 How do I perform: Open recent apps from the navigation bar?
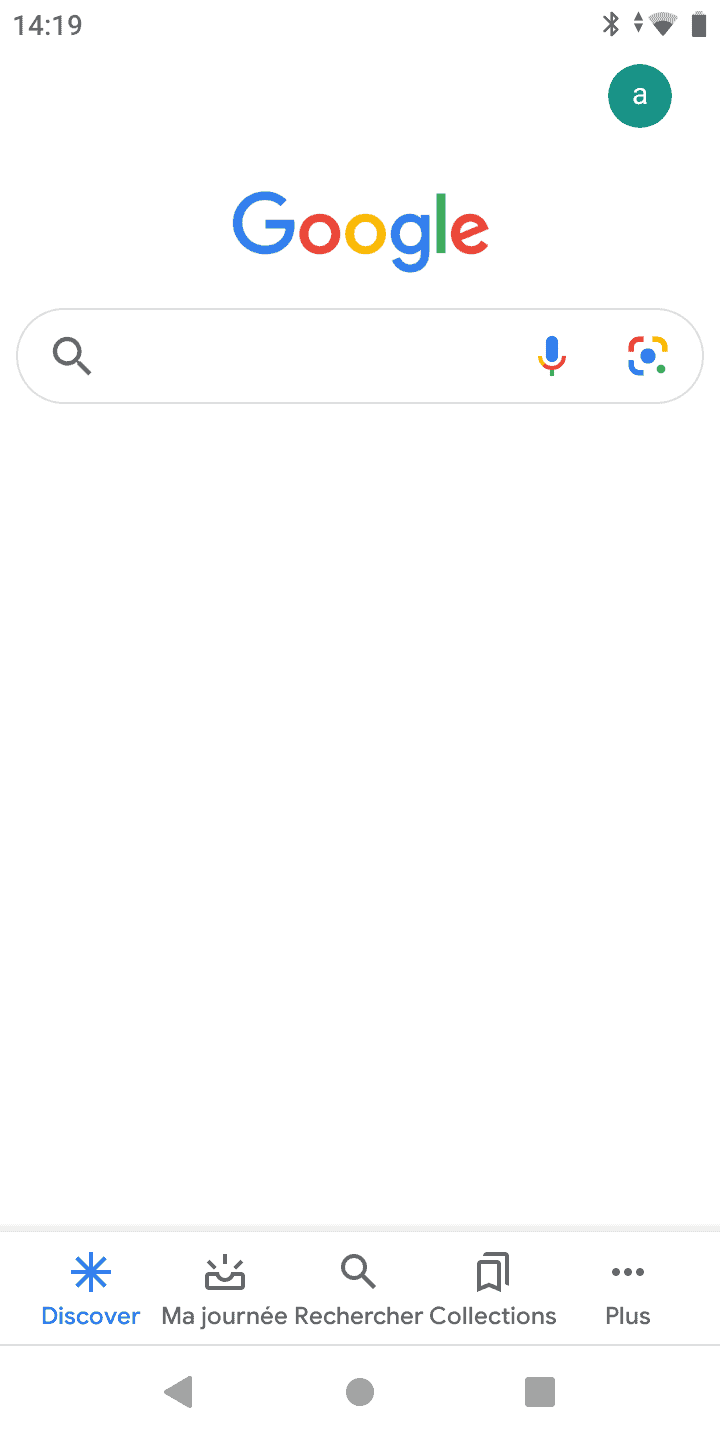pyautogui.click(x=540, y=1392)
